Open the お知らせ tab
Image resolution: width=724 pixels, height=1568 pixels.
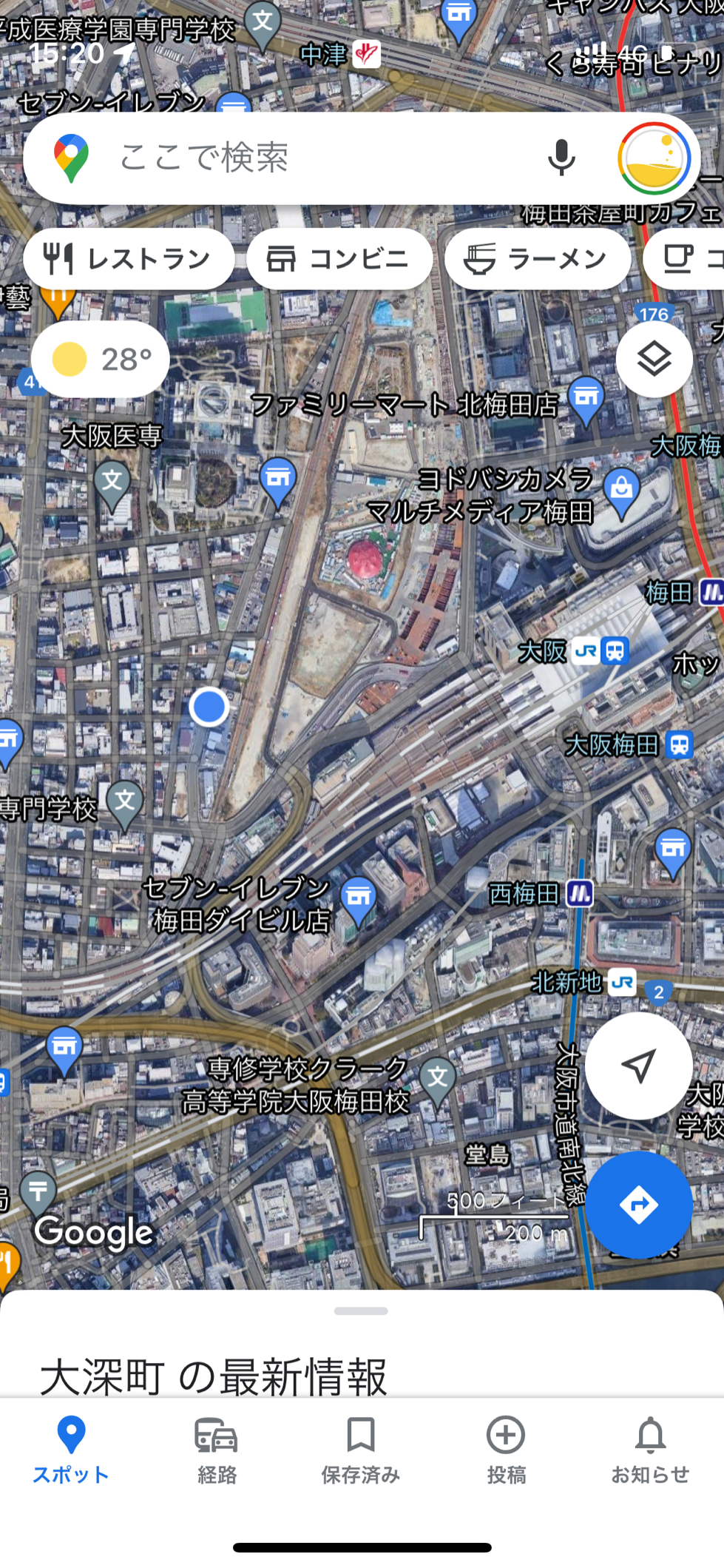click(x=650, y=1450)
